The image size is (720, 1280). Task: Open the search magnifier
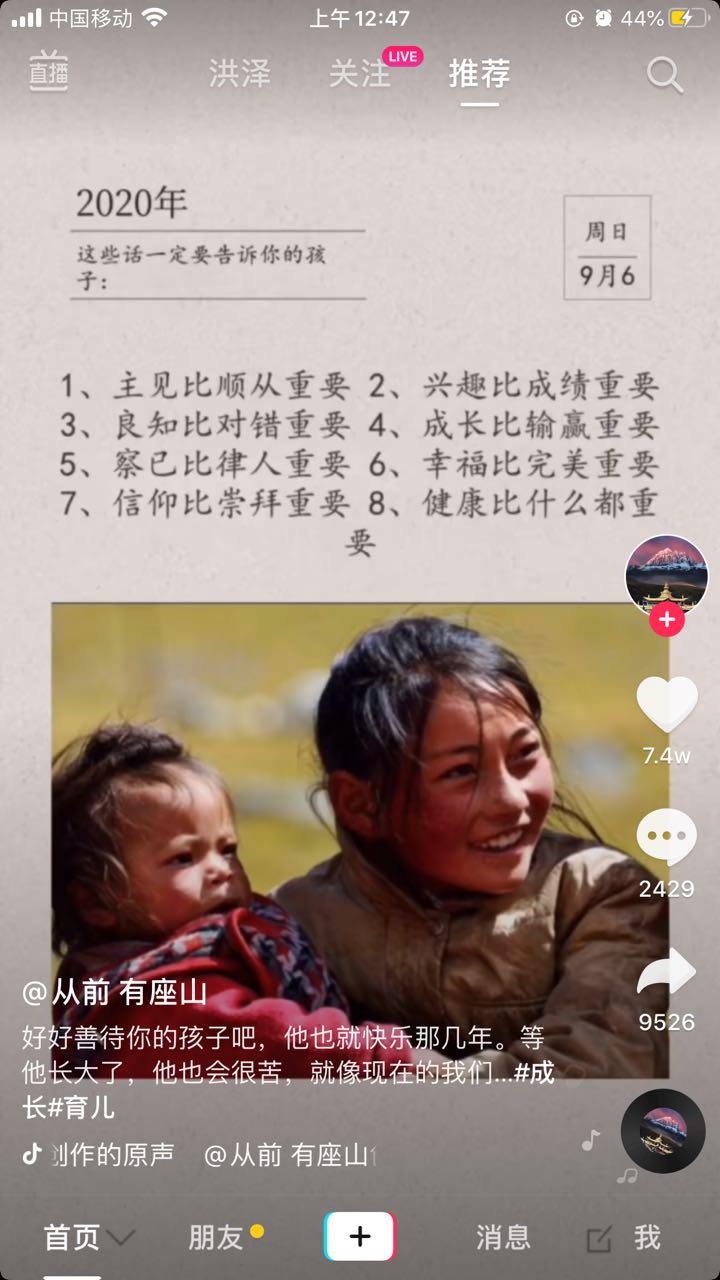(x=664, y=74)
